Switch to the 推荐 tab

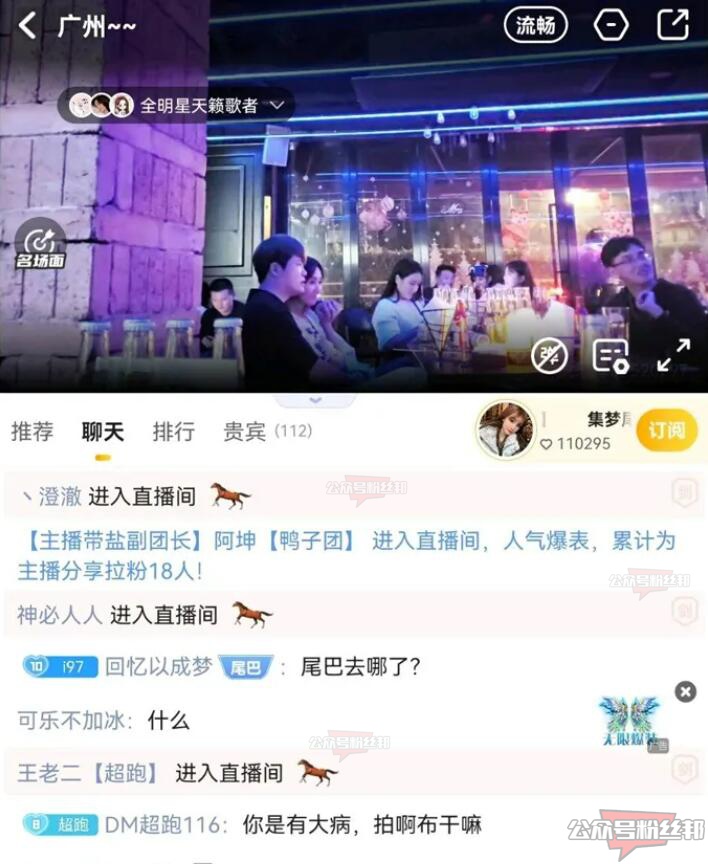[32, 432]
